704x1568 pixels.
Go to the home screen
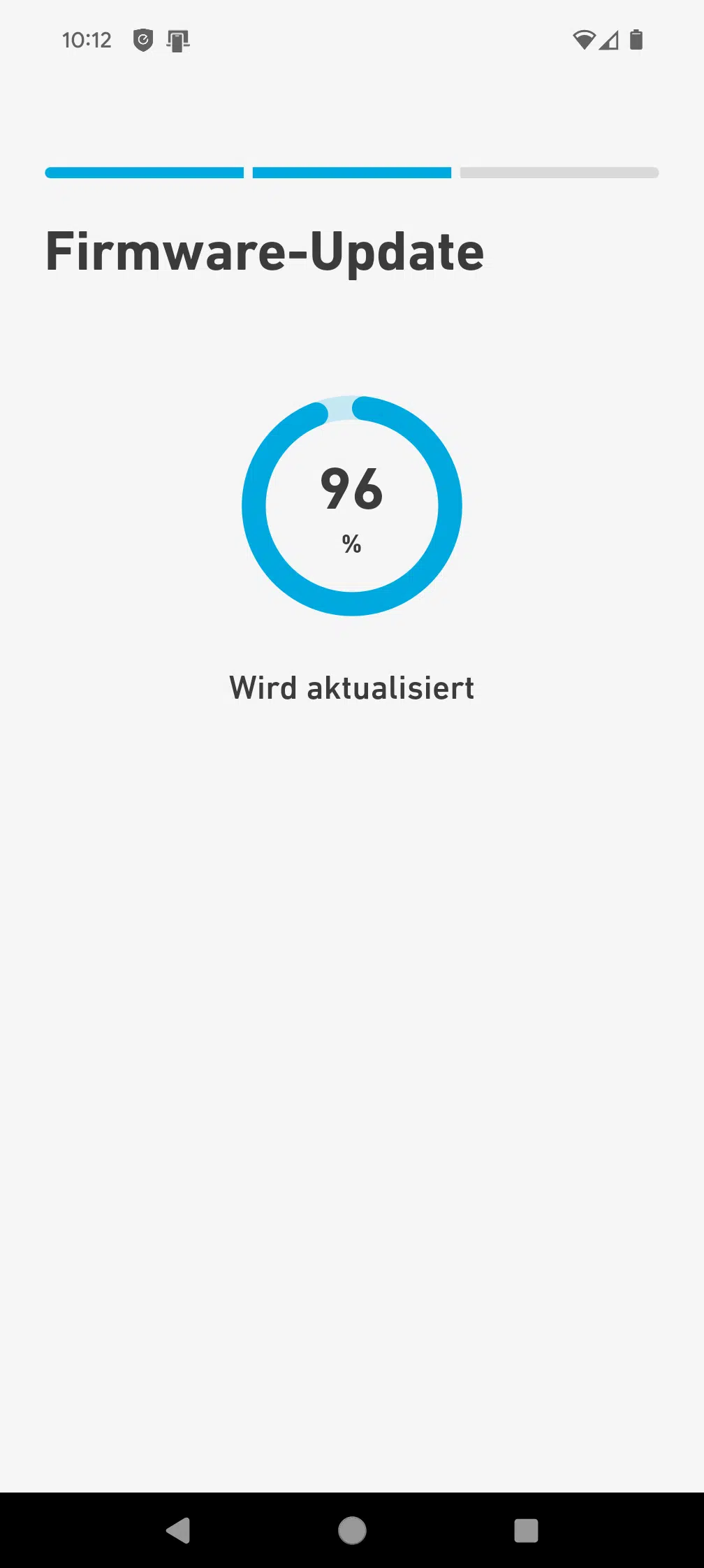tap(352, 1530)
